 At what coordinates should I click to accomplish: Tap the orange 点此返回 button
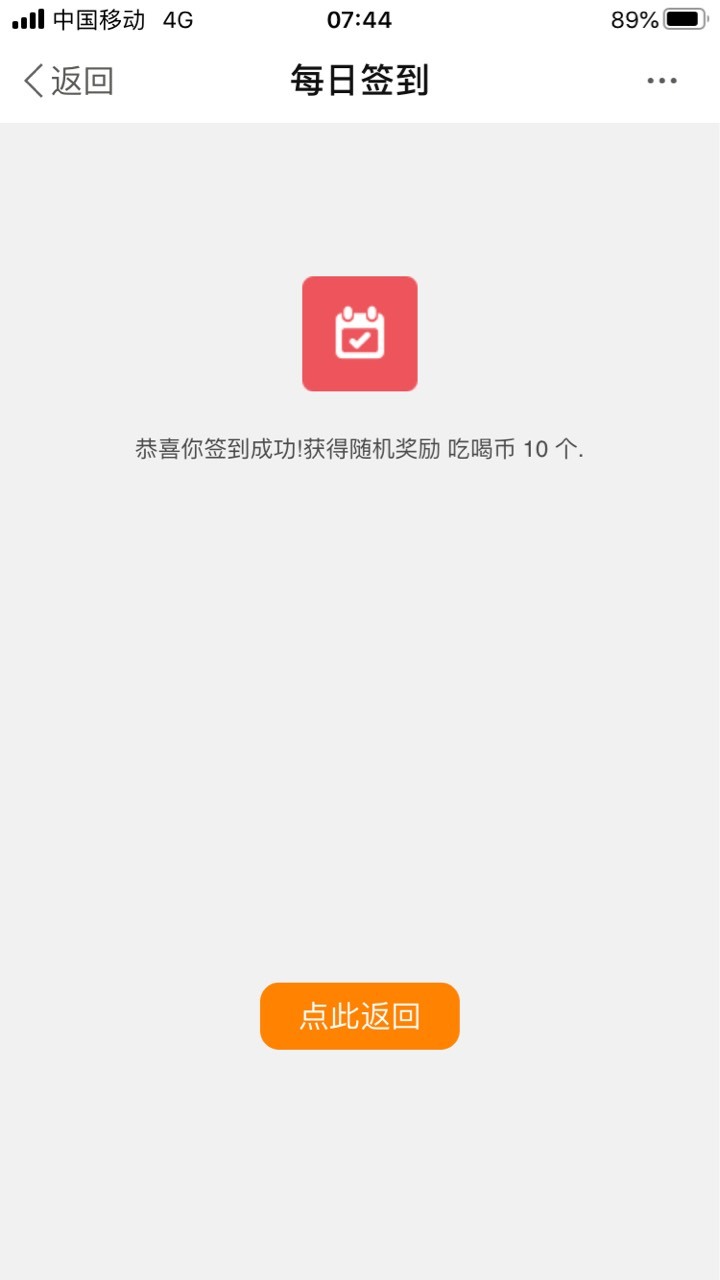pos(360,1016)
